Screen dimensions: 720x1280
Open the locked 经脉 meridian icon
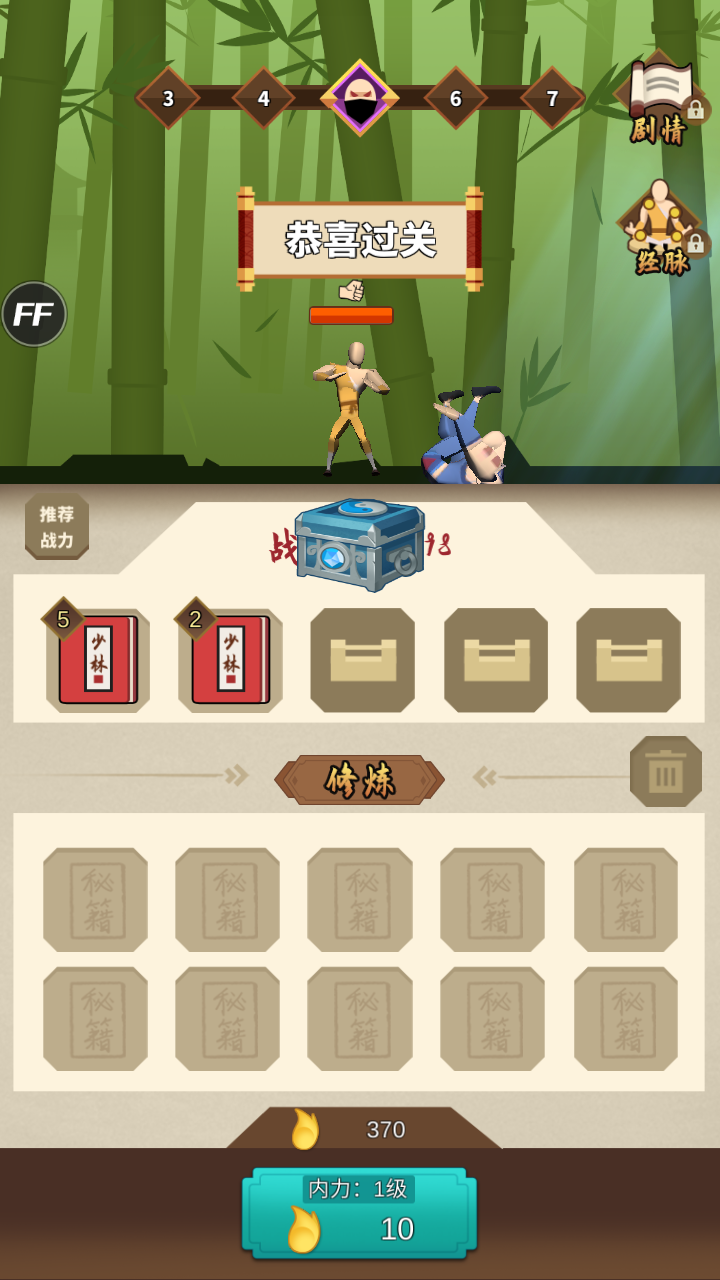[x=661, y=227]
